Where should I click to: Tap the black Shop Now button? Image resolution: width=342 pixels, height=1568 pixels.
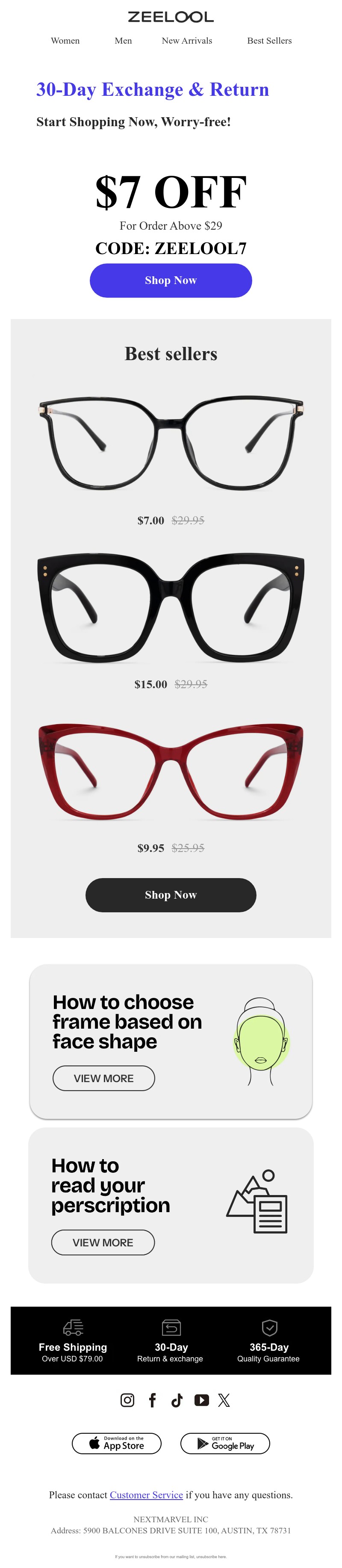tap(171, 895)
